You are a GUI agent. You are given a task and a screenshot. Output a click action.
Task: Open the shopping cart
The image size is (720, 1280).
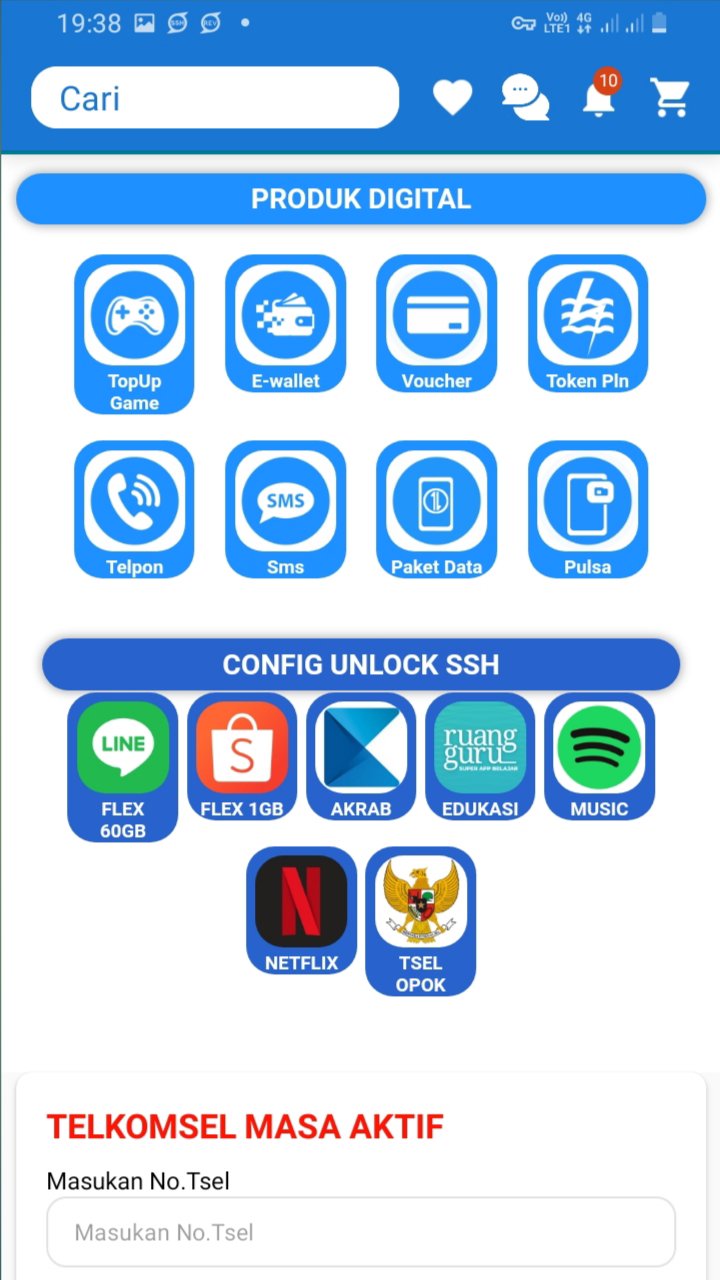click(670, 97)
